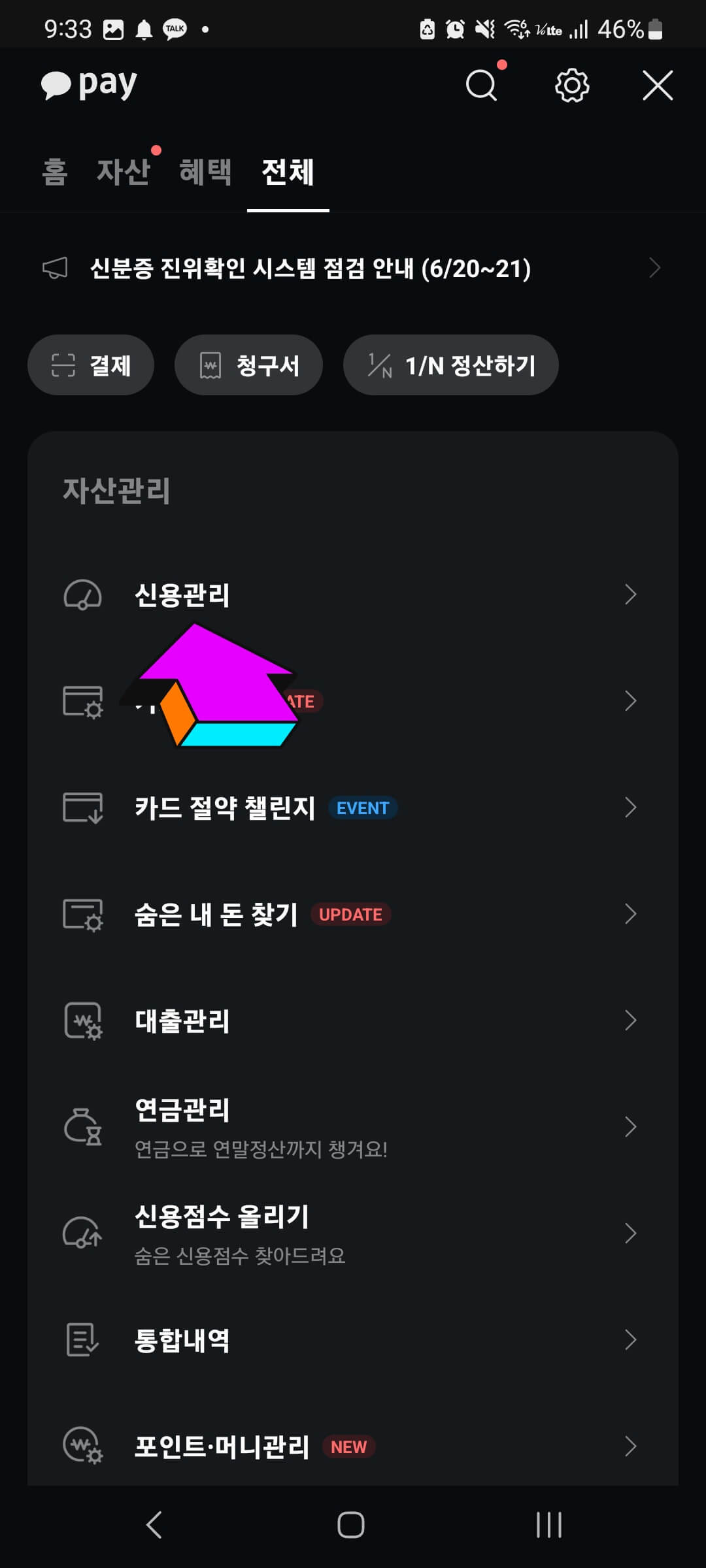The width and height of the screenshot is (706, 1568).
Task: Expand the 신용관리 row chevron
Action: [x=631, y=594]
